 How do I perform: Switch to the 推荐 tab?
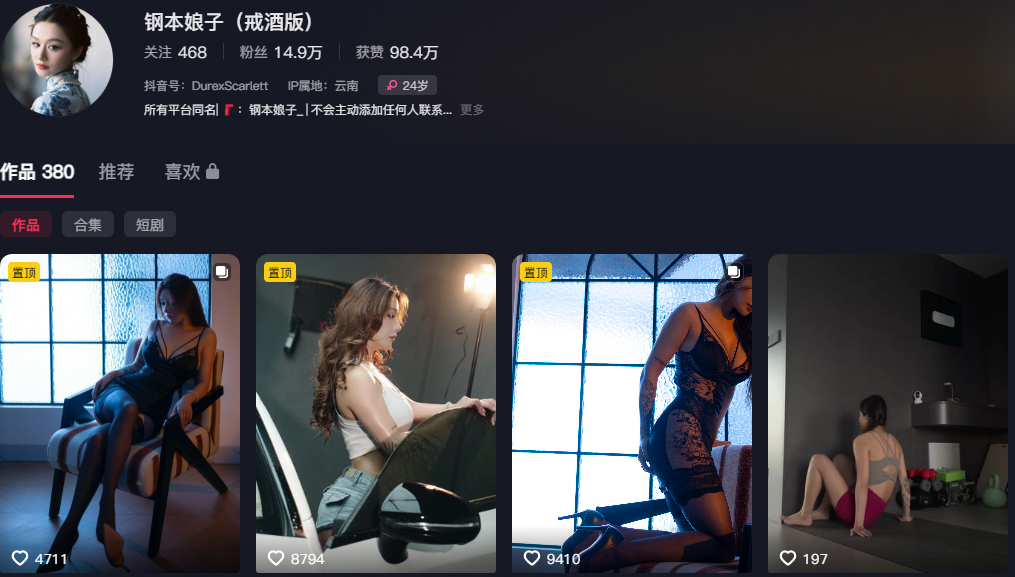click(116, 172)
